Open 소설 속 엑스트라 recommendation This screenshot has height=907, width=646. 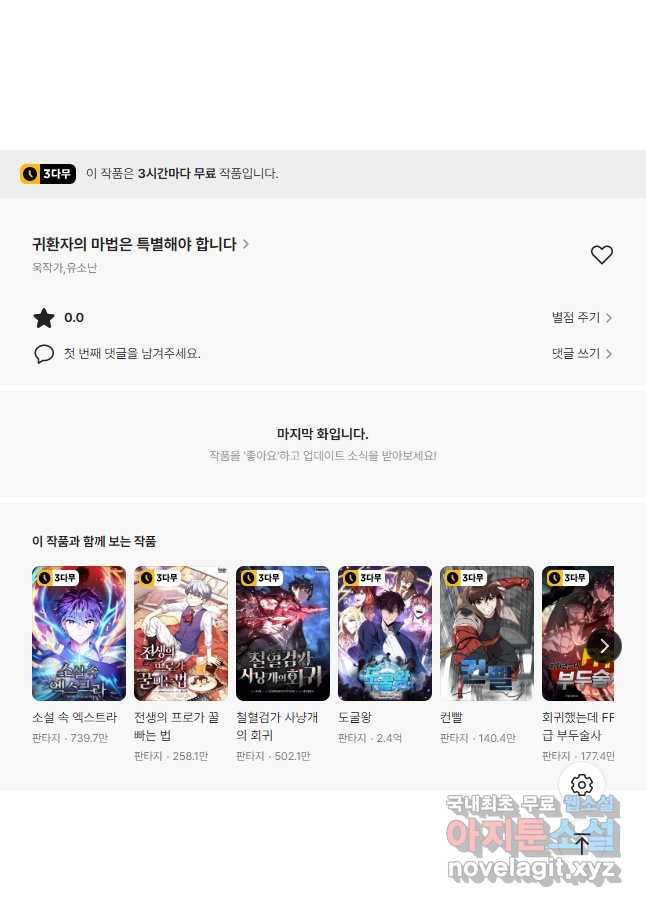tap(79, 633)
